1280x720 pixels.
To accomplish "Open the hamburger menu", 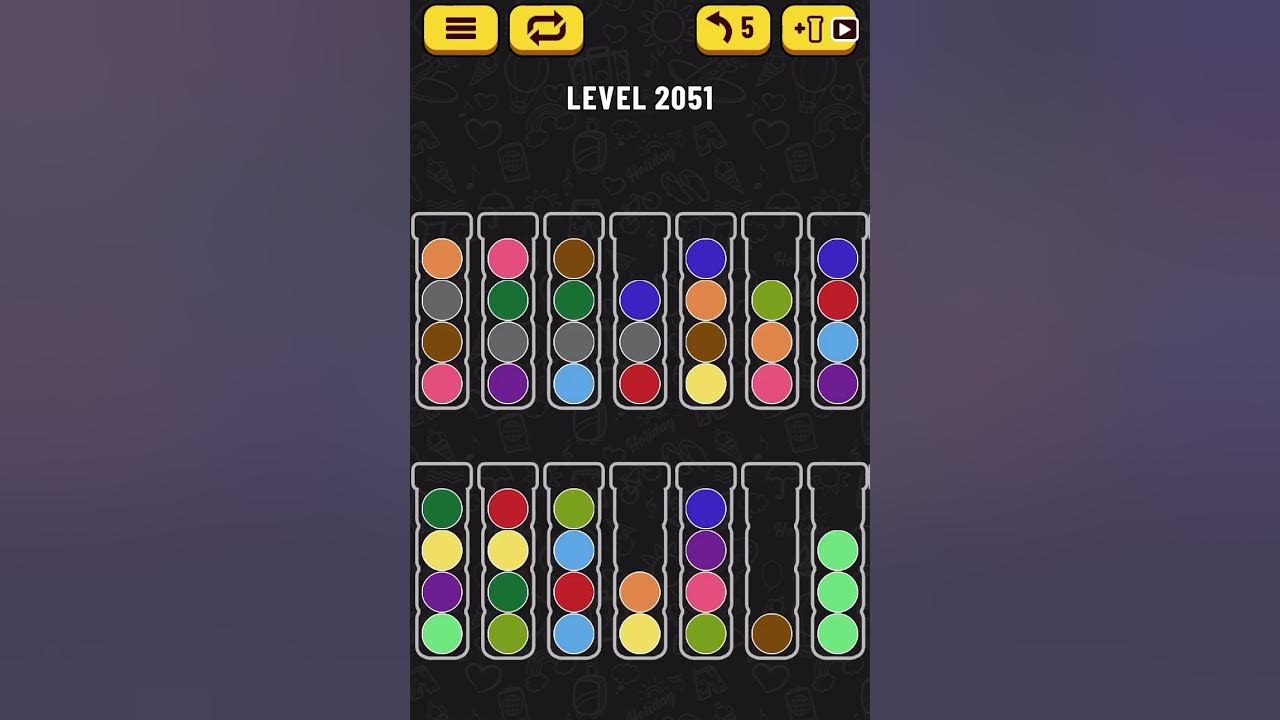I will tap(460, 29).
